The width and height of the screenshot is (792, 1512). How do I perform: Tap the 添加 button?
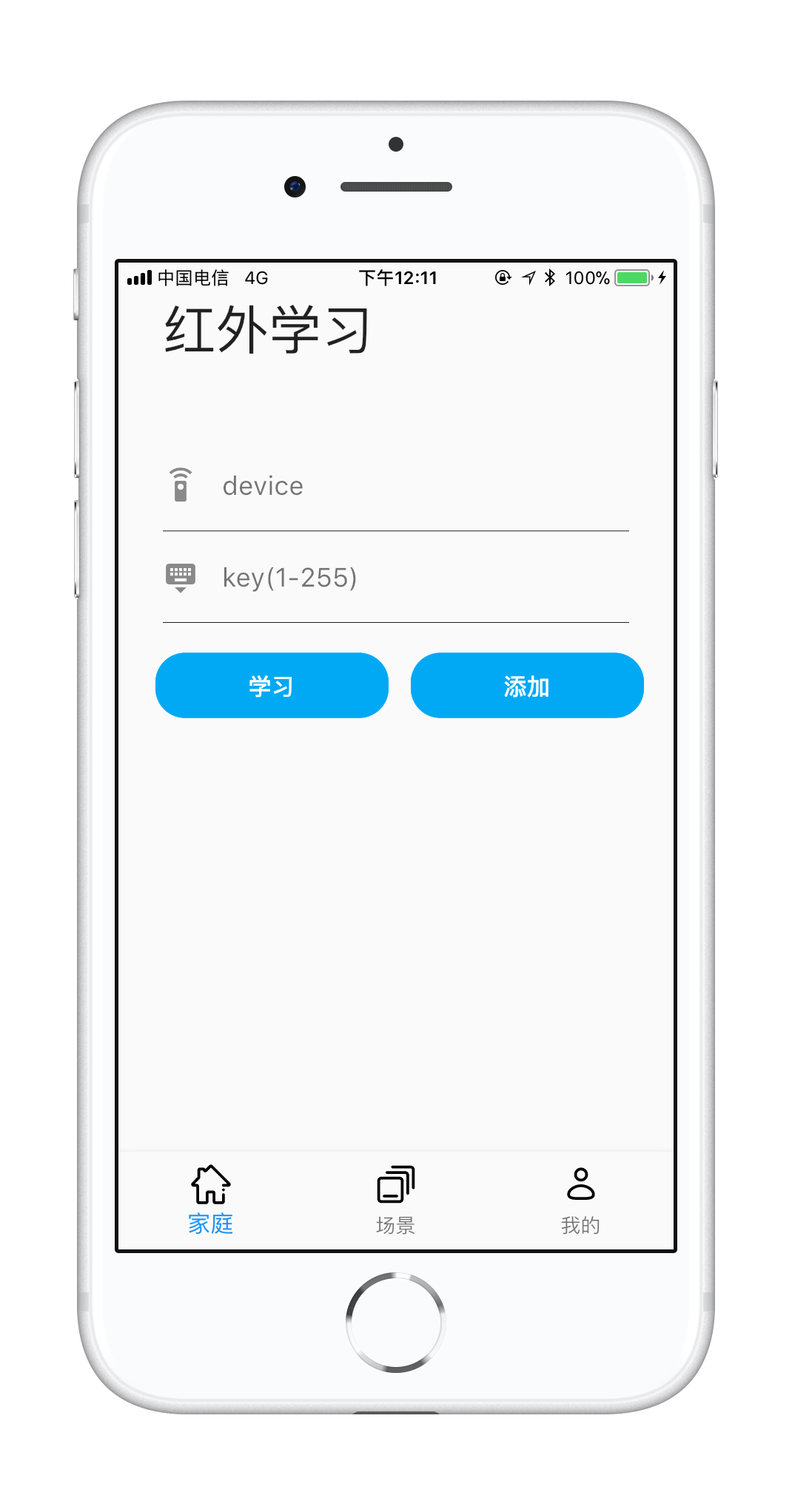(526, 686)
